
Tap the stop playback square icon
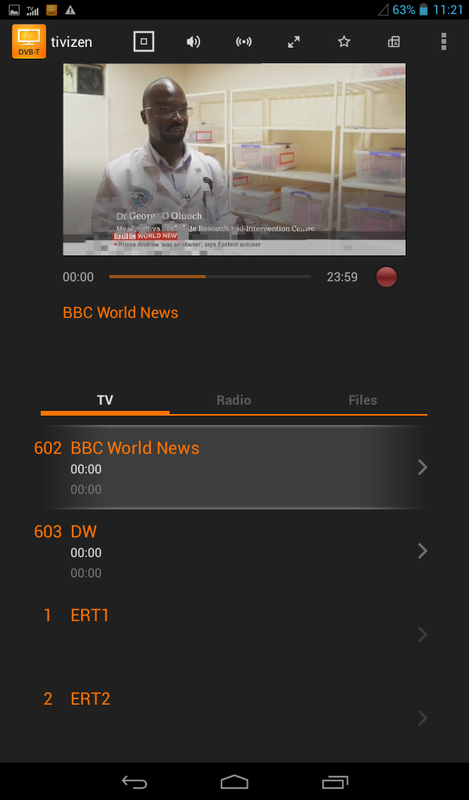click(144, 42)
